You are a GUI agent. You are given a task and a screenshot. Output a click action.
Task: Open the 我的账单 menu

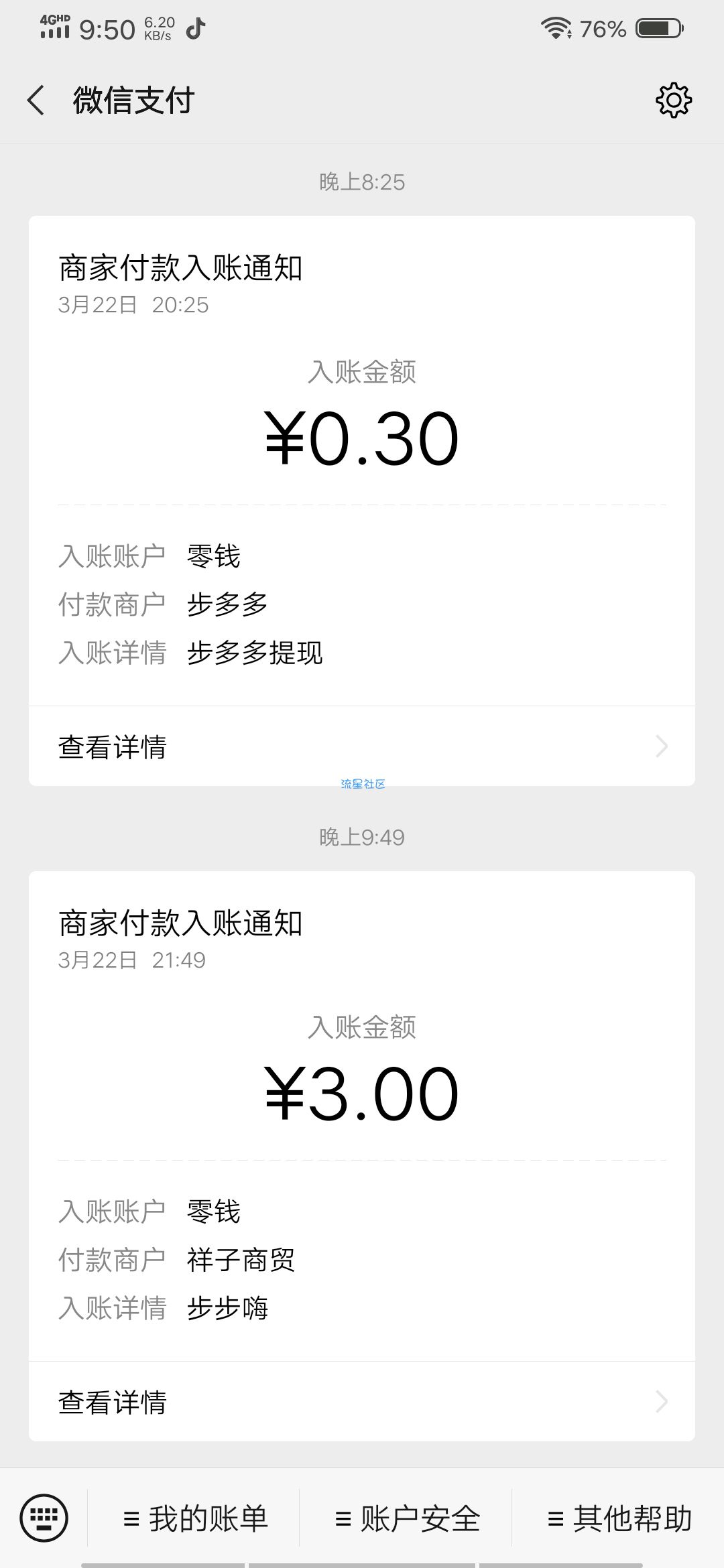click(x=194, y=1518)
